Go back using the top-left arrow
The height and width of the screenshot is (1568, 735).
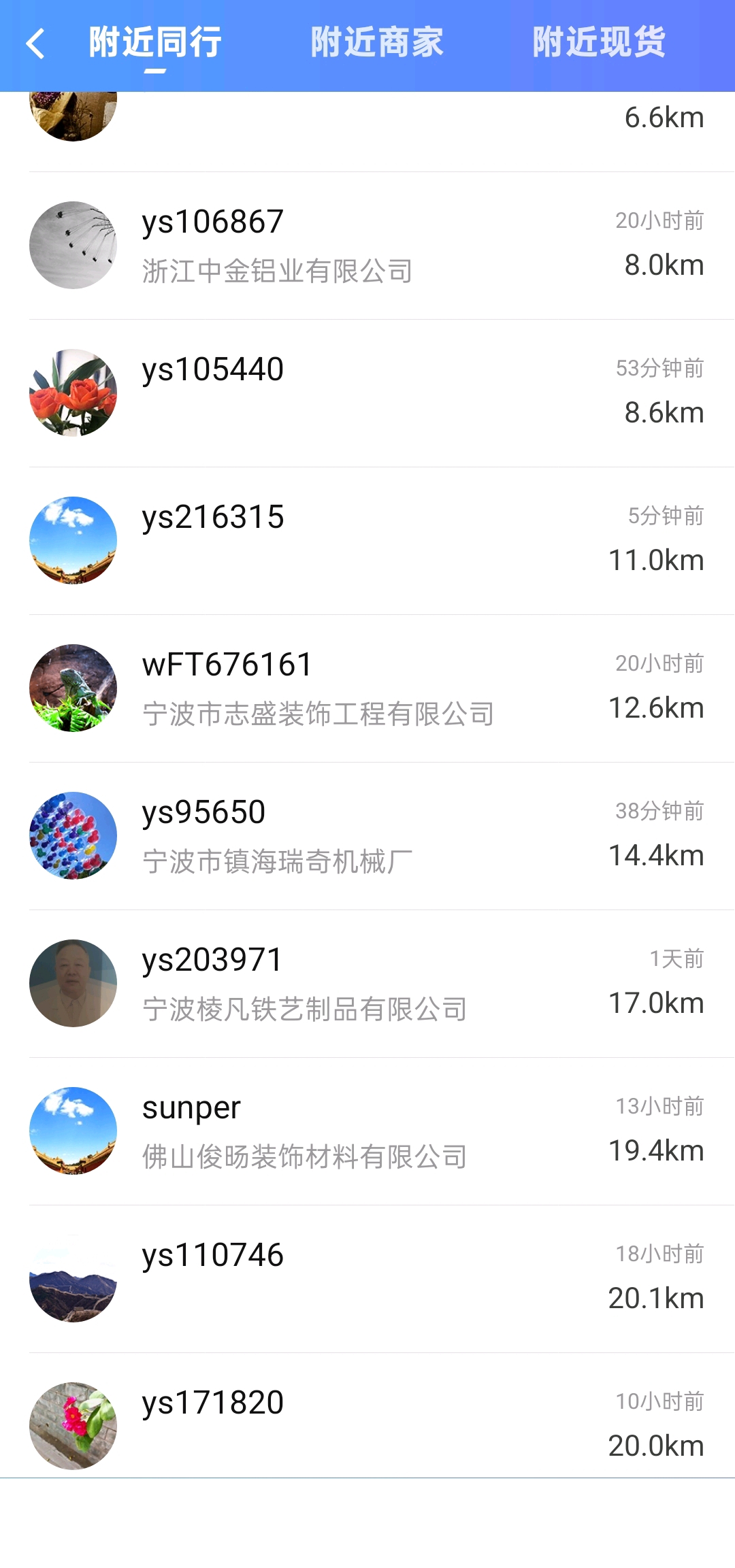(x=35, y=44)
